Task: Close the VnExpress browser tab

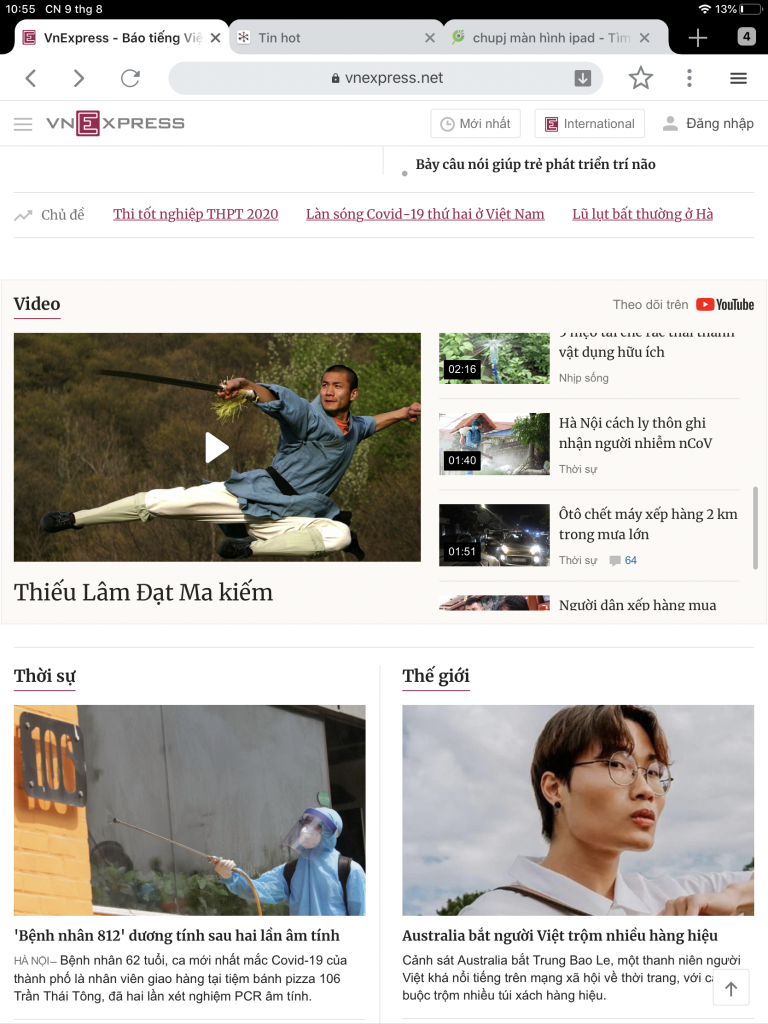Action: click(215, 38)
